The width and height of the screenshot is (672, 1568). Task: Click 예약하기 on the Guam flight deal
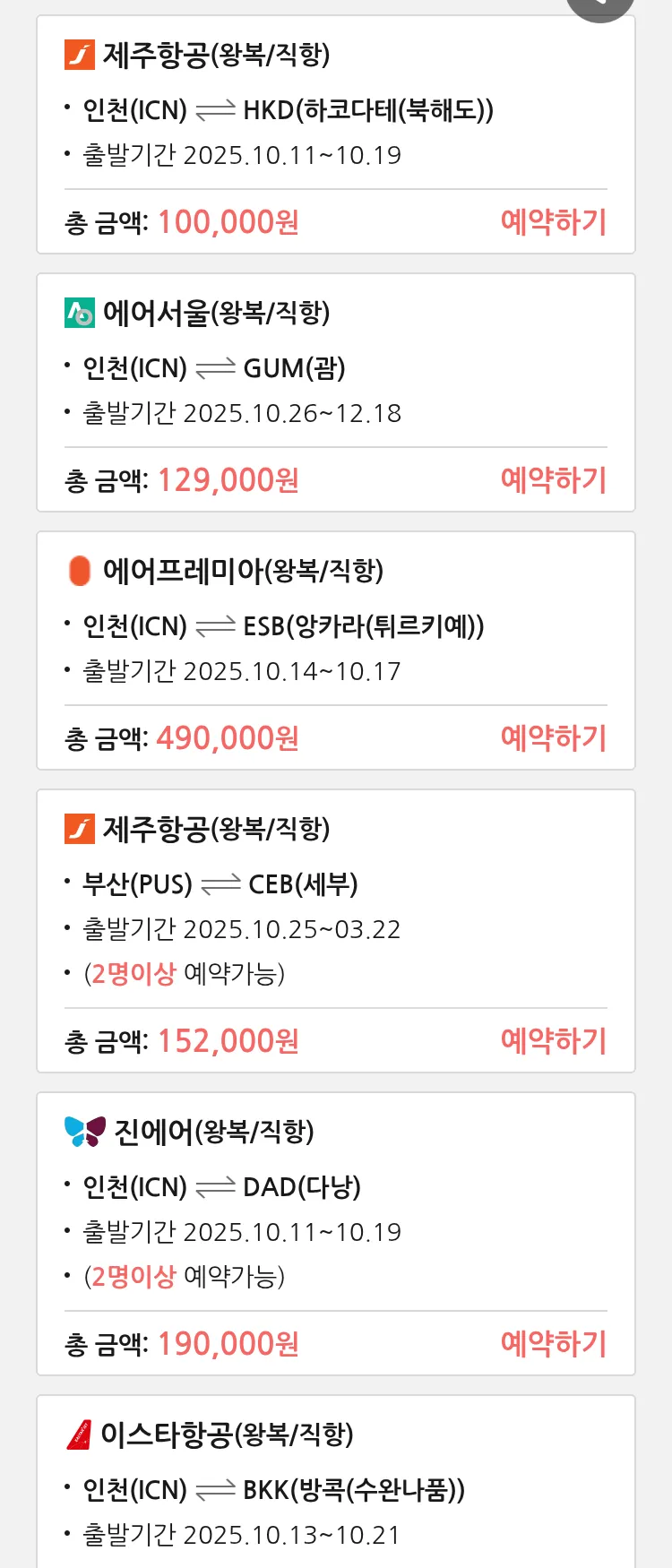point(554,481)
